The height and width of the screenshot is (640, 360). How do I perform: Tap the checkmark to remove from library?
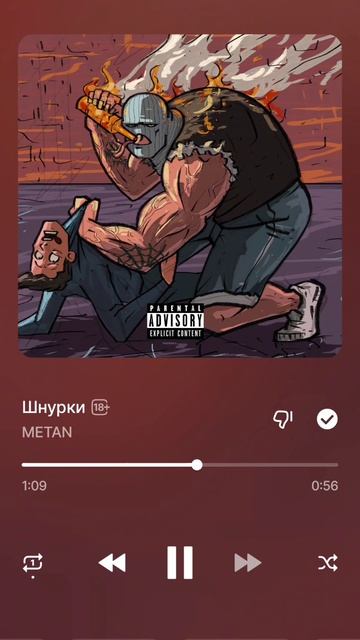coord(327,419)
